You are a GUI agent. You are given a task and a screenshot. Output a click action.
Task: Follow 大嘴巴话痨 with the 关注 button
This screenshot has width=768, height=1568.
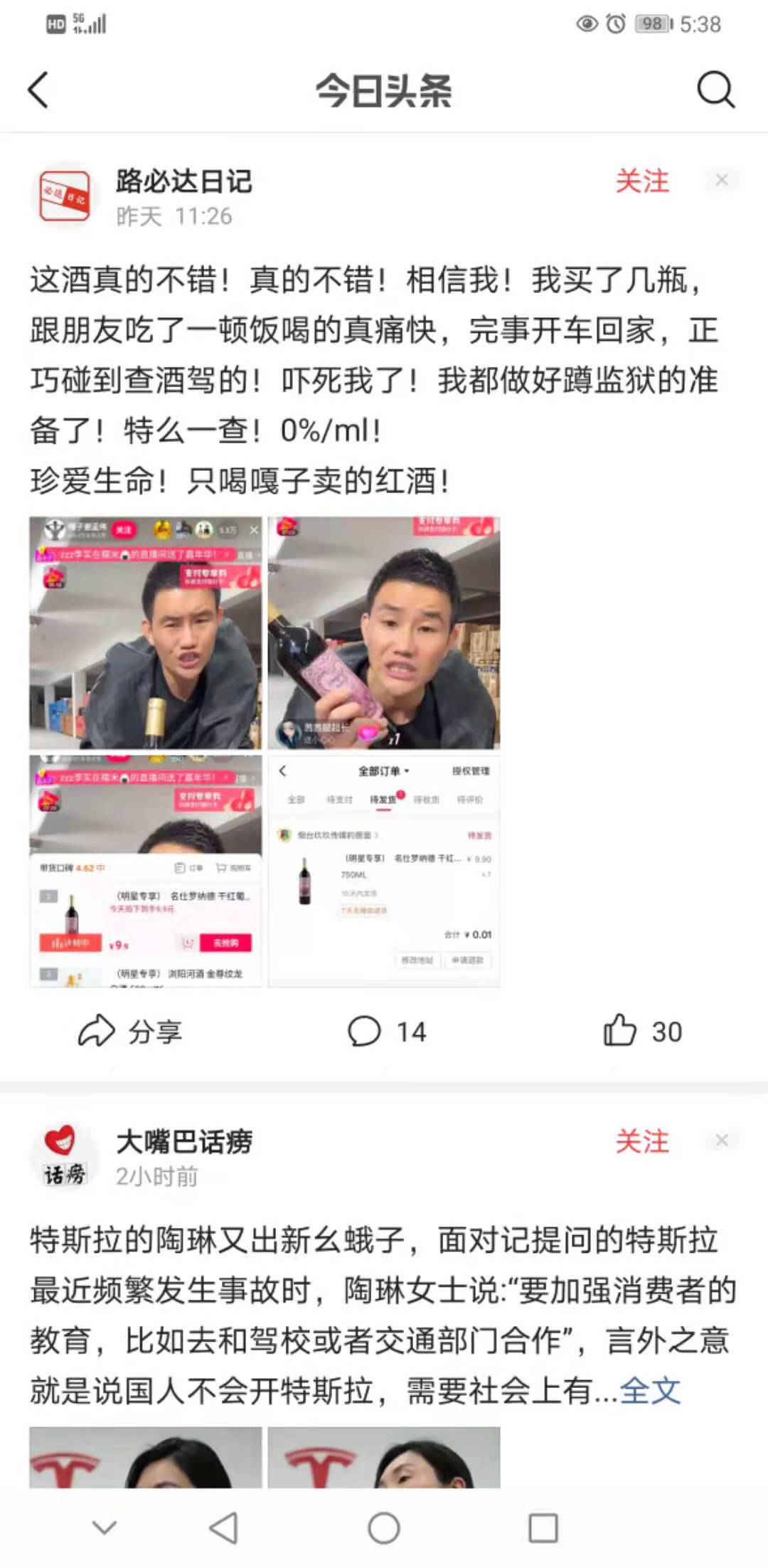point(642,1141)
